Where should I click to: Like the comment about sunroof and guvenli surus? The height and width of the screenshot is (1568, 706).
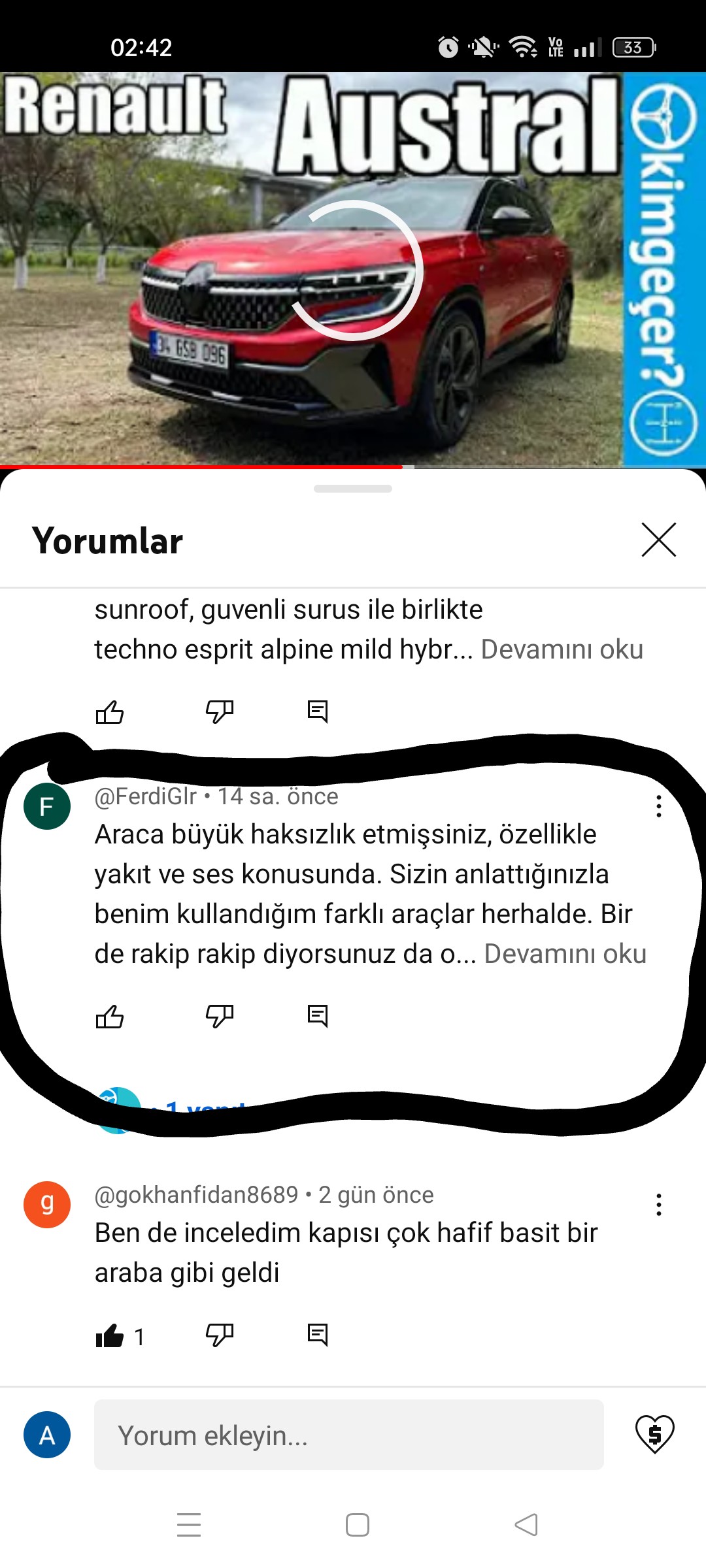click(x=110, y=711)
